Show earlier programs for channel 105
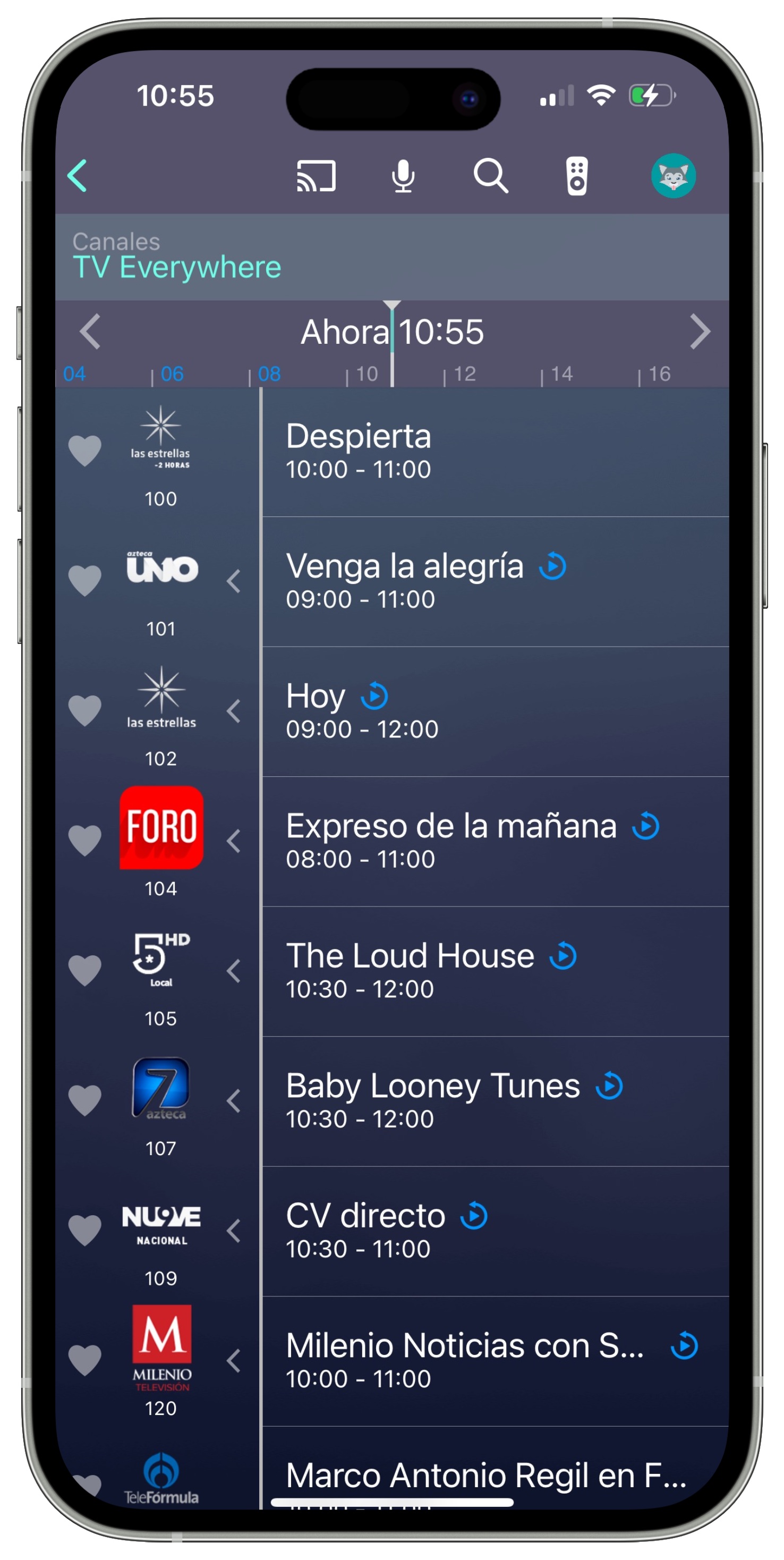Image resolution: width=784 pixels, height=1560 pixels. pos(234,971)
